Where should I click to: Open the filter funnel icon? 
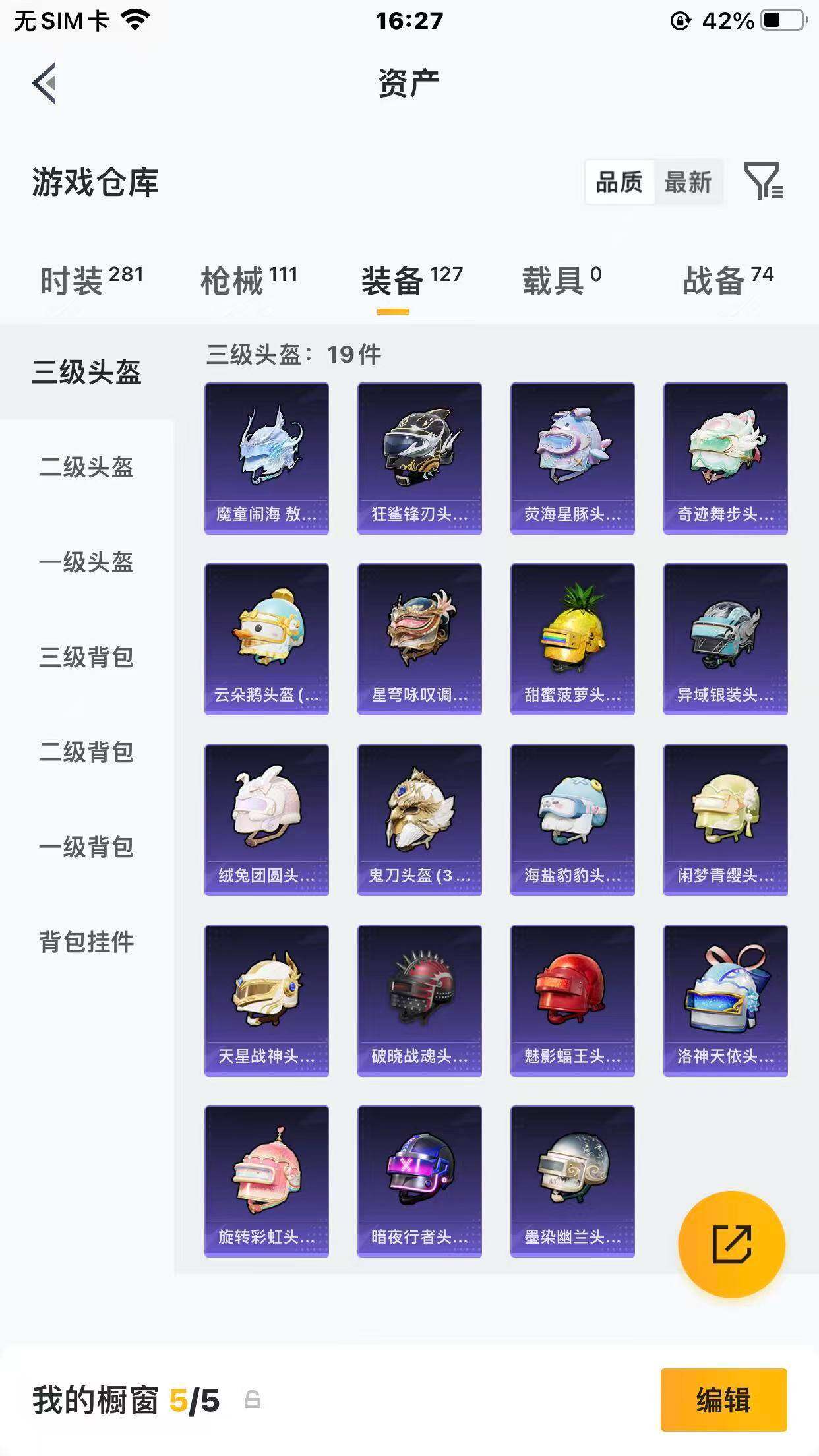click(763, 181)
